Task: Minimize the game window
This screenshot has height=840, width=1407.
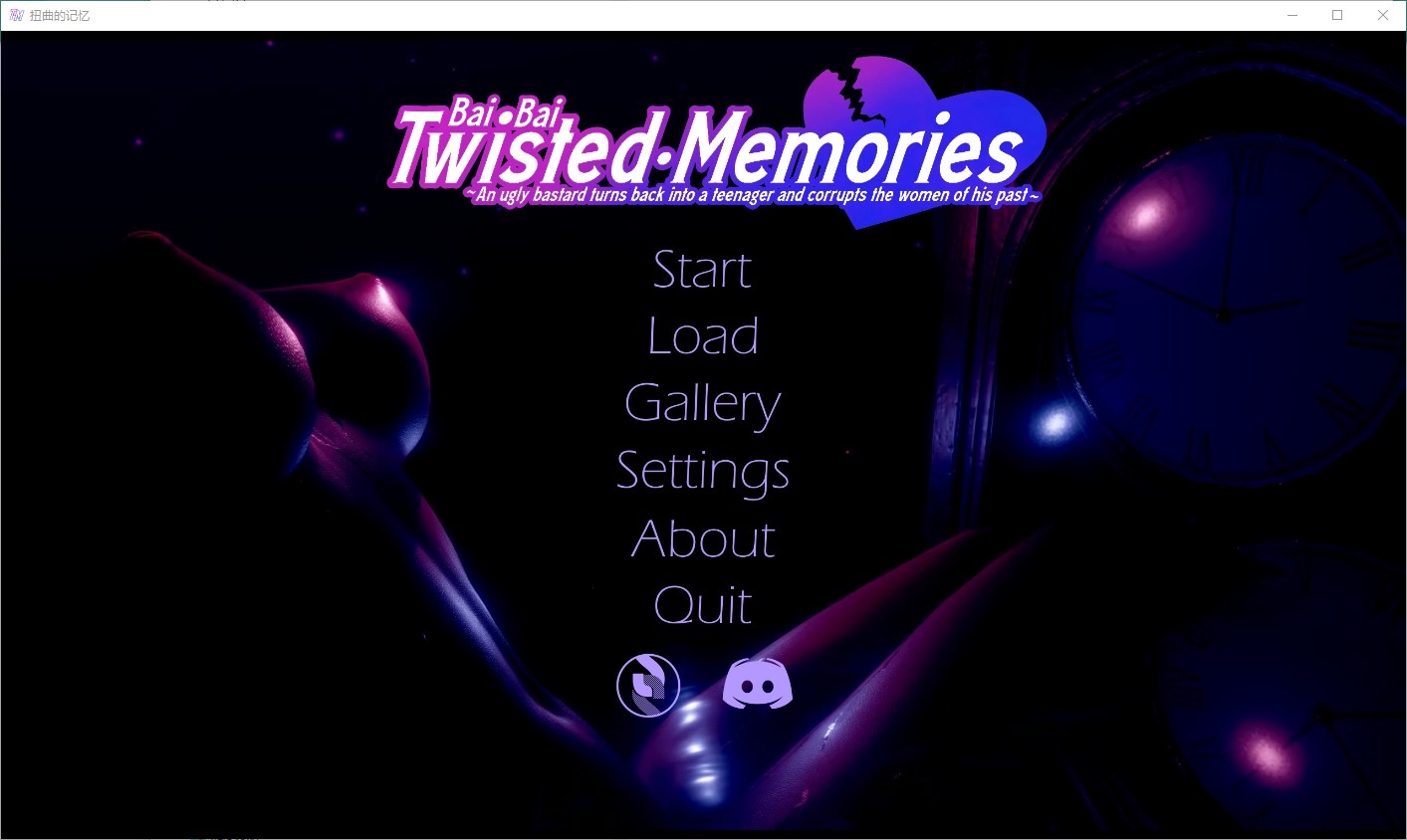Action: pyautogui.click(x=1292, y=15)
